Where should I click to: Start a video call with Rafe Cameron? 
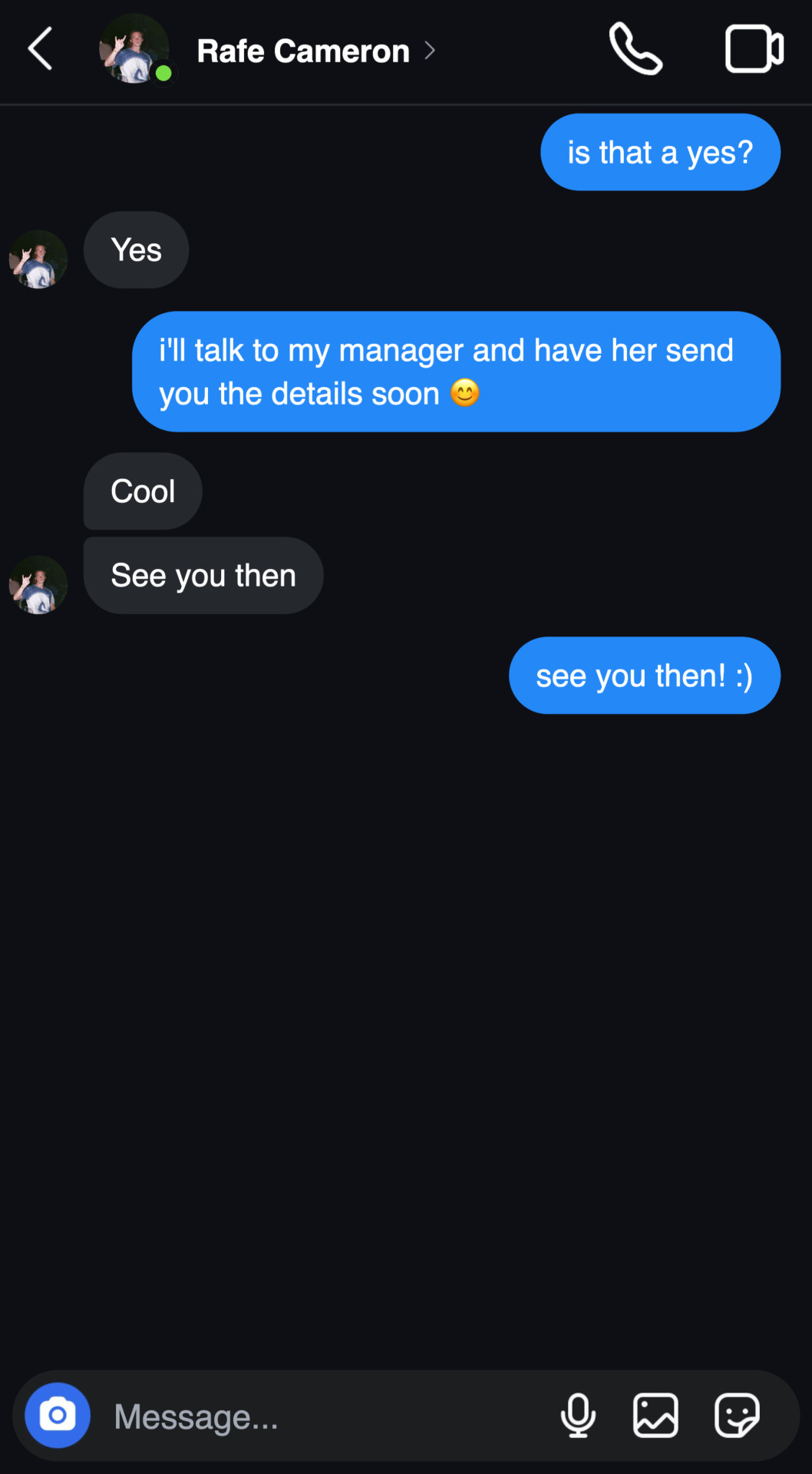[754, 49]
